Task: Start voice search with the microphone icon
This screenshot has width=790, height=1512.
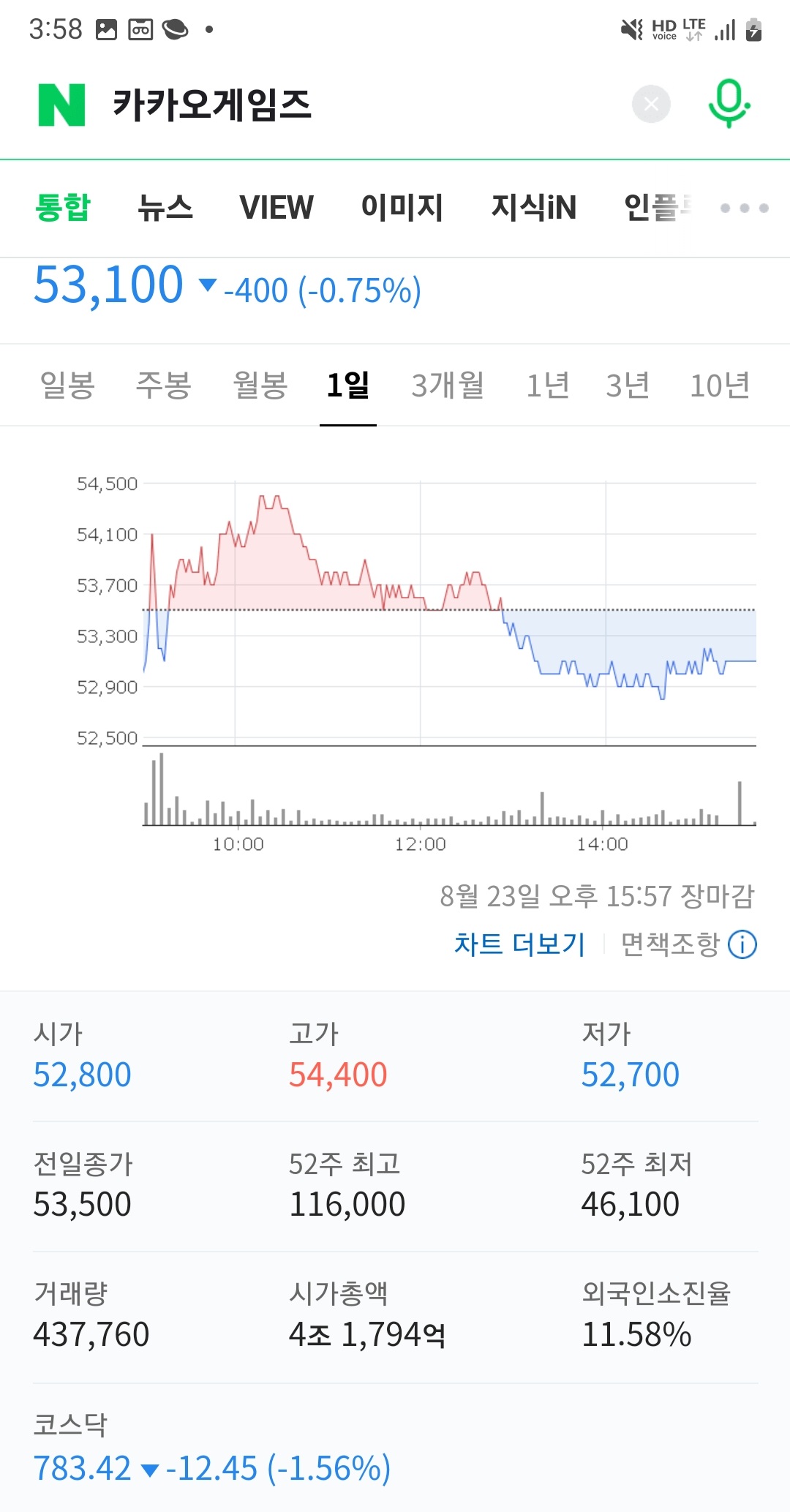Action: pos(729,105)
